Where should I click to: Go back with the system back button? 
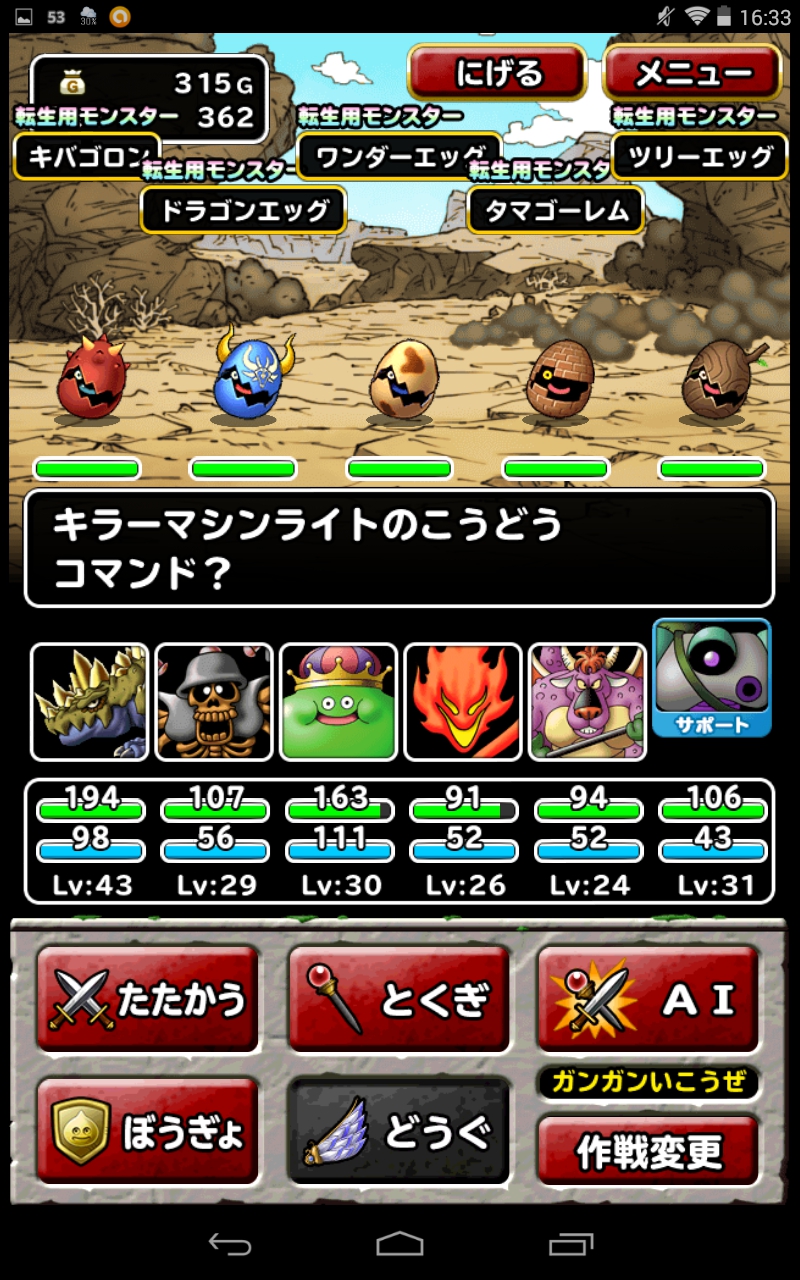(x=229, y=1243)
